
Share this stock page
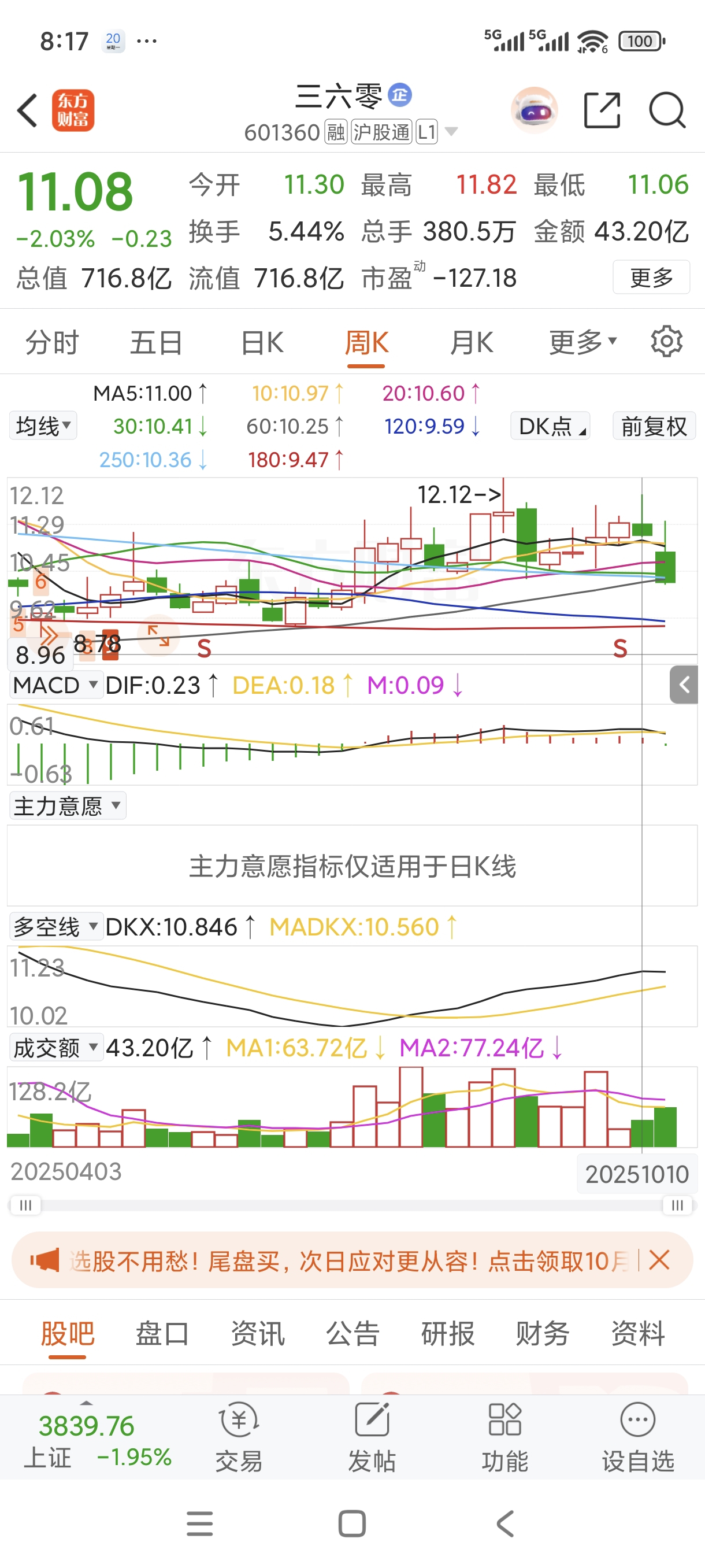602,111
